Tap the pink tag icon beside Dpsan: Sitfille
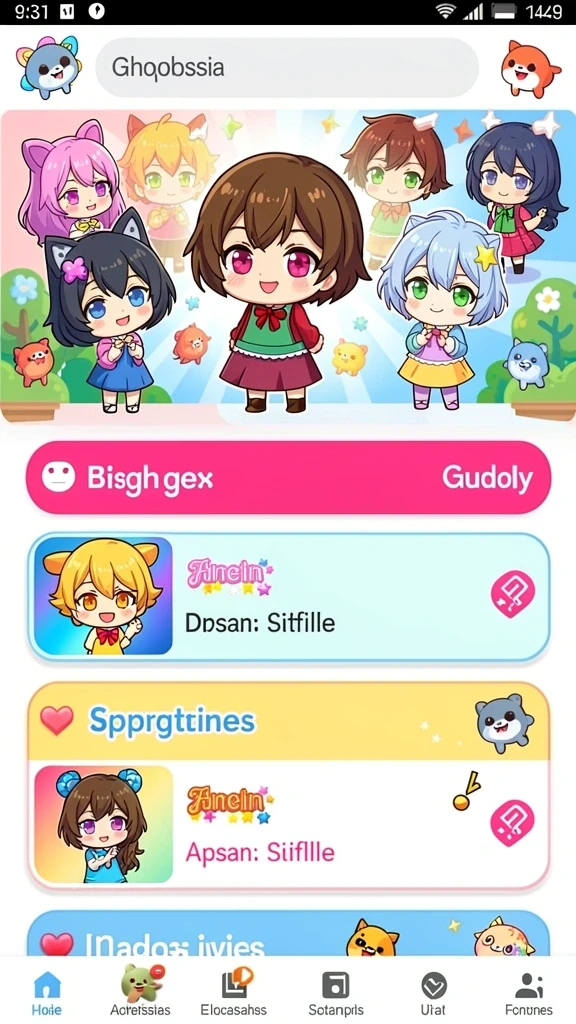This screenshot has height=1024, width=576. pyautogui.click(x=513, y=594)
